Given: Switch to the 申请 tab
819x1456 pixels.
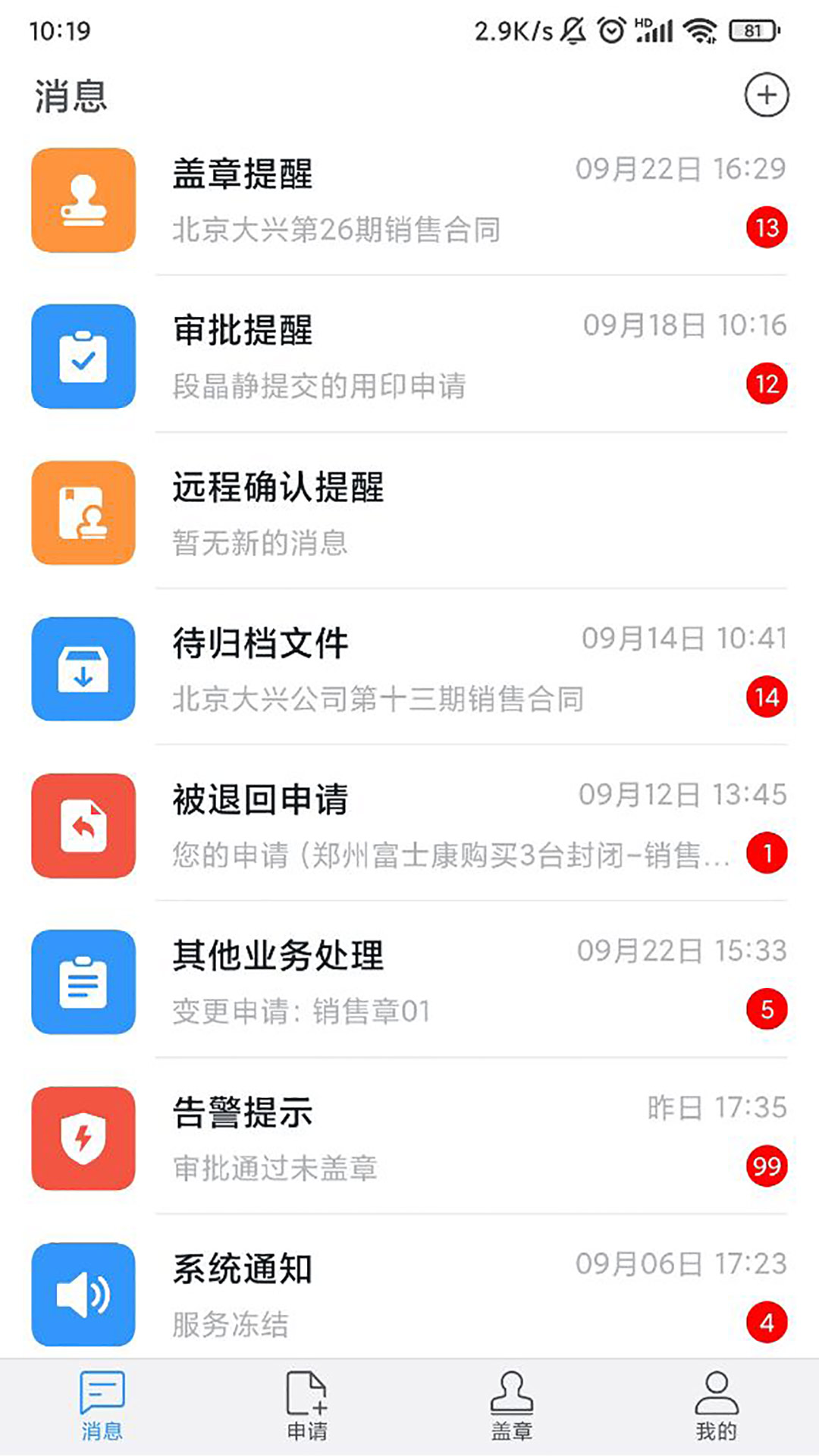Looking at the screenshot, I should (307, 1407).
